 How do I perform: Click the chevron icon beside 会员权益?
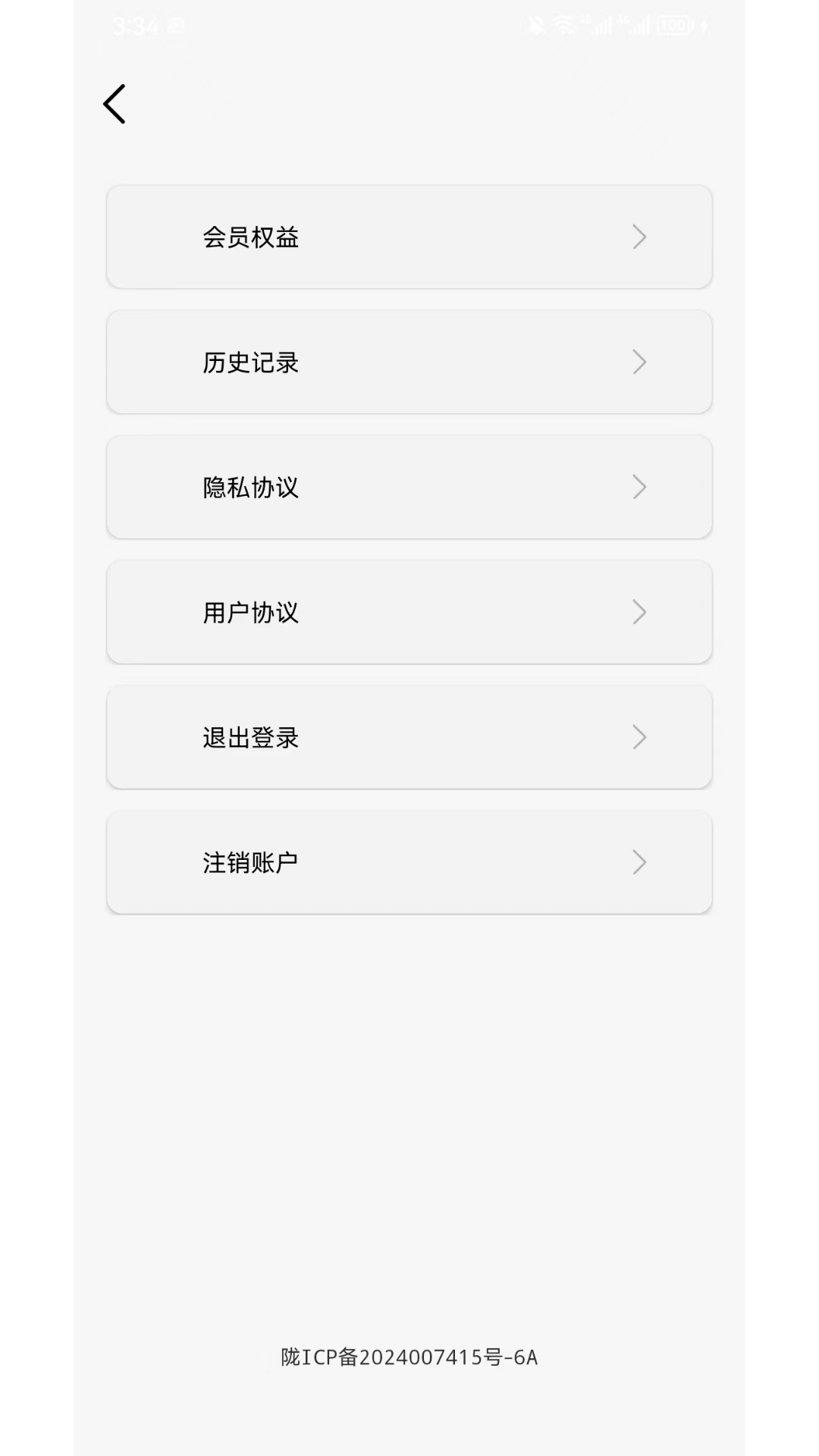639,237
